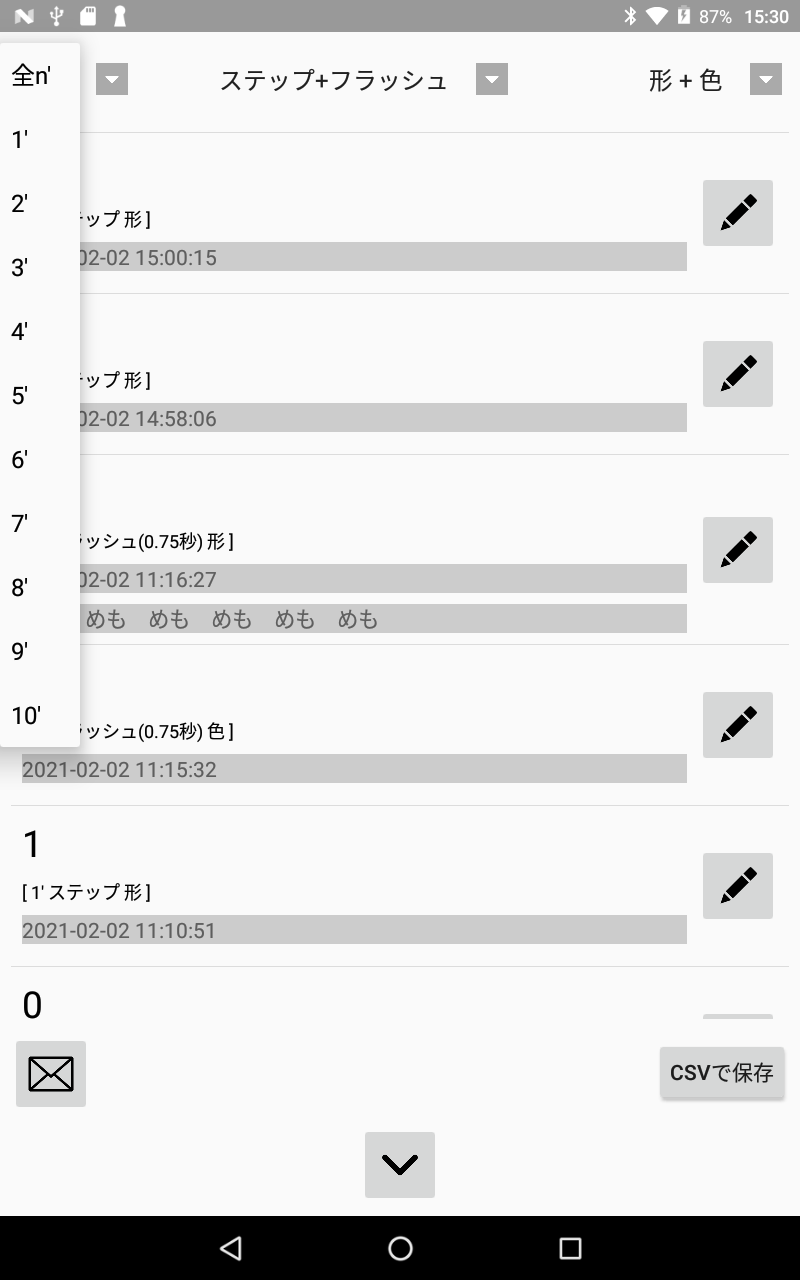Image resolution: width=800 pixels, height=1280 pixels.
Task: Send results with the mail icon
Action: 51,1074
